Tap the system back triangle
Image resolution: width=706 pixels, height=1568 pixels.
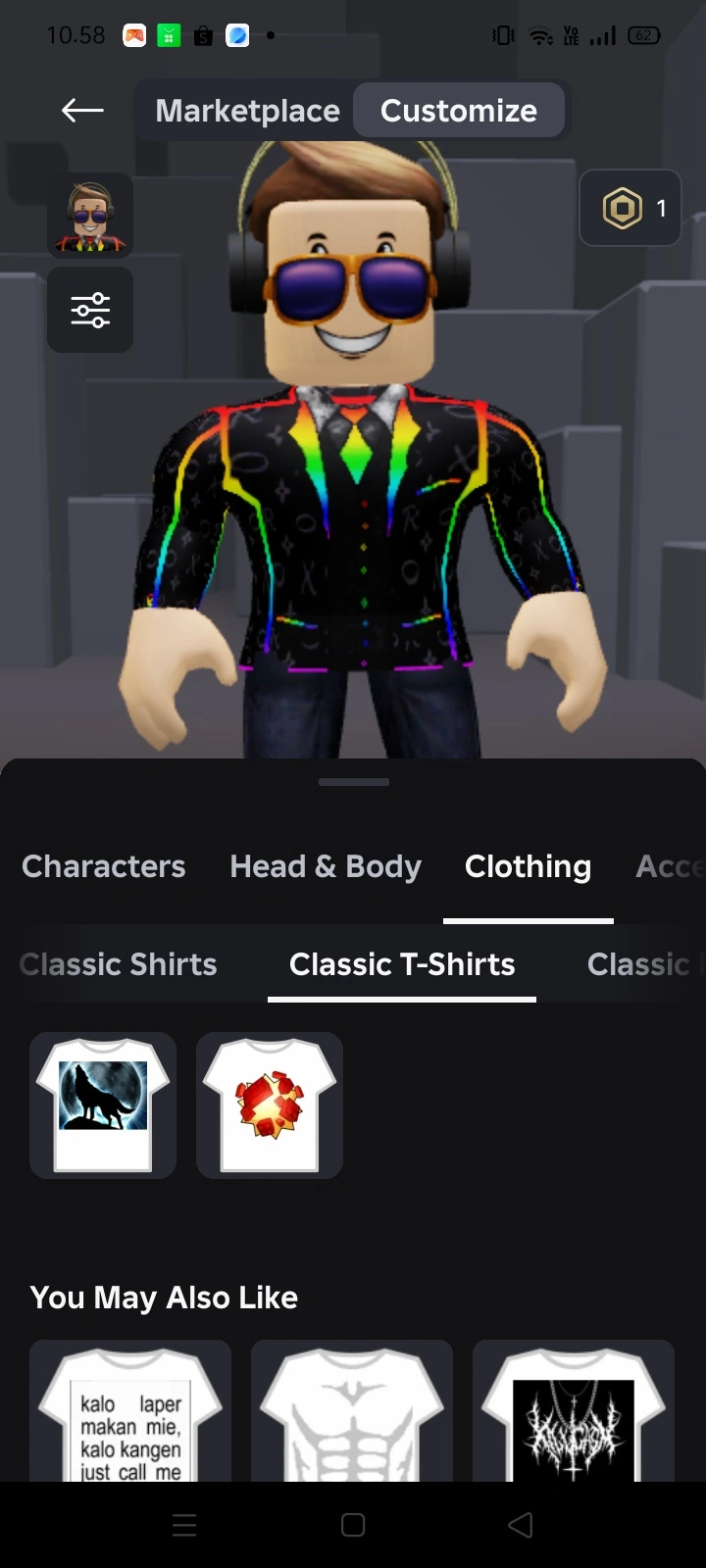(521, 1525)
